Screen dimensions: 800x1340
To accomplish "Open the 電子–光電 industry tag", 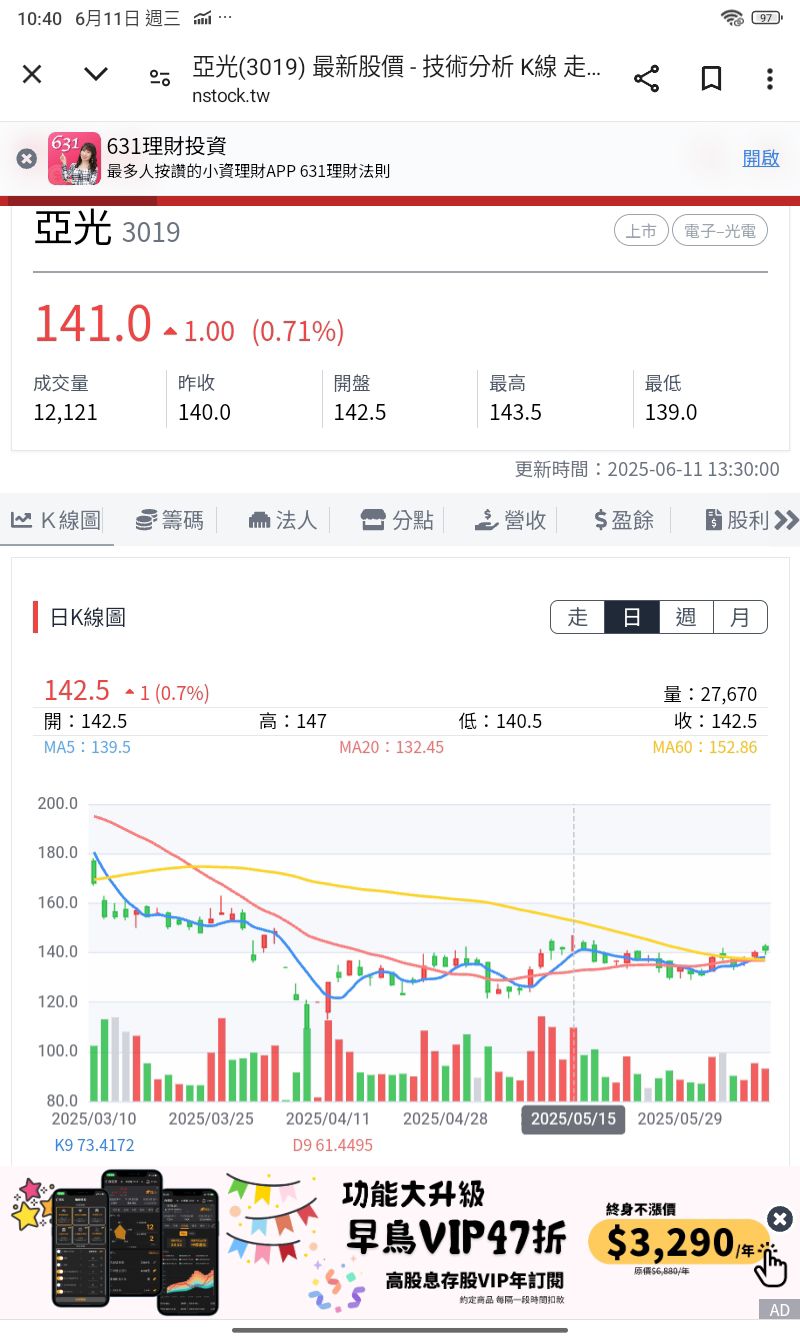I will 720,232.
